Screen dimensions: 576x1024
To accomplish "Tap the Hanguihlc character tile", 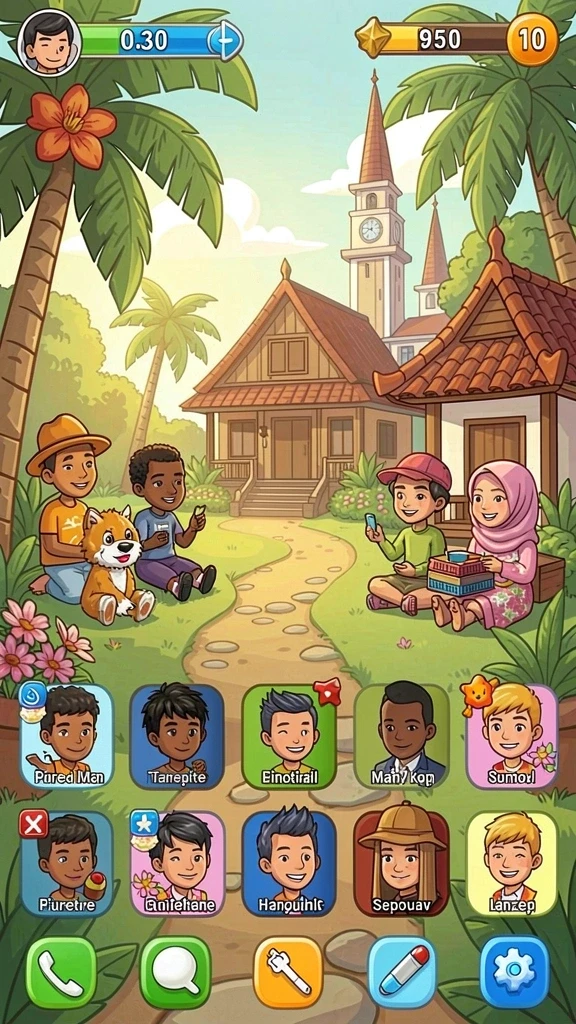I will point(289,863).
